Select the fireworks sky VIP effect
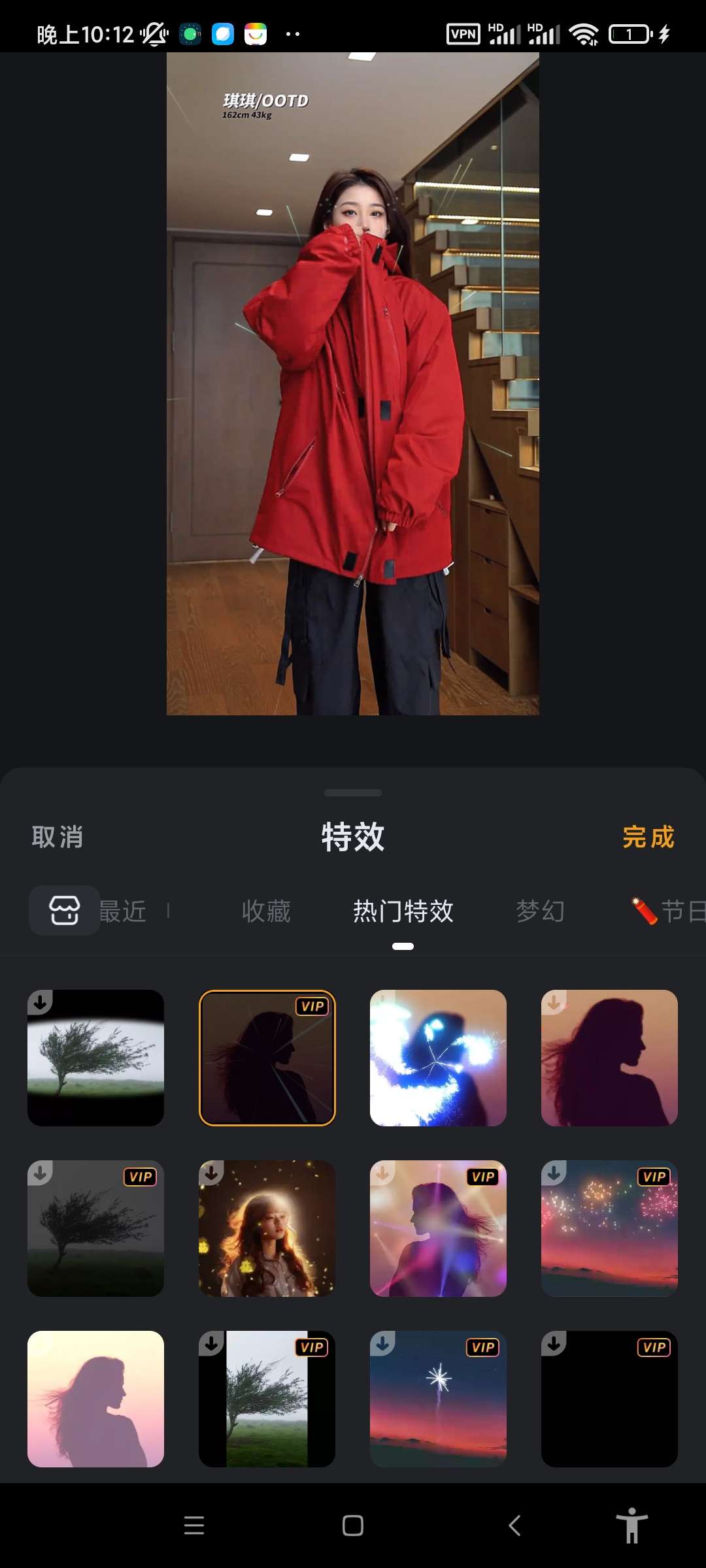The width and height of the screenshot is (706, 1568). pyautogui.click(x=609, y=1228)
